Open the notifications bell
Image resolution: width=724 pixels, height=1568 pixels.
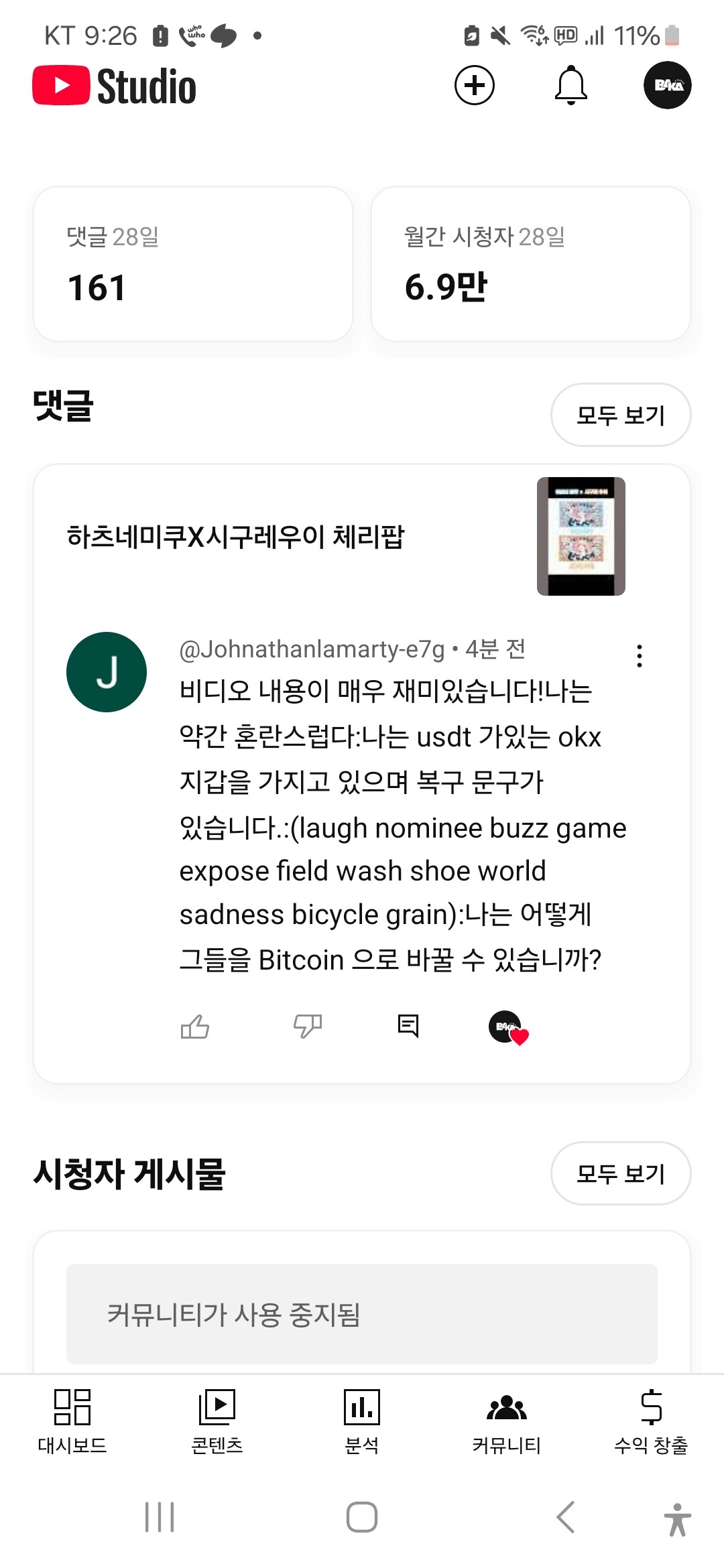point(570,85)
